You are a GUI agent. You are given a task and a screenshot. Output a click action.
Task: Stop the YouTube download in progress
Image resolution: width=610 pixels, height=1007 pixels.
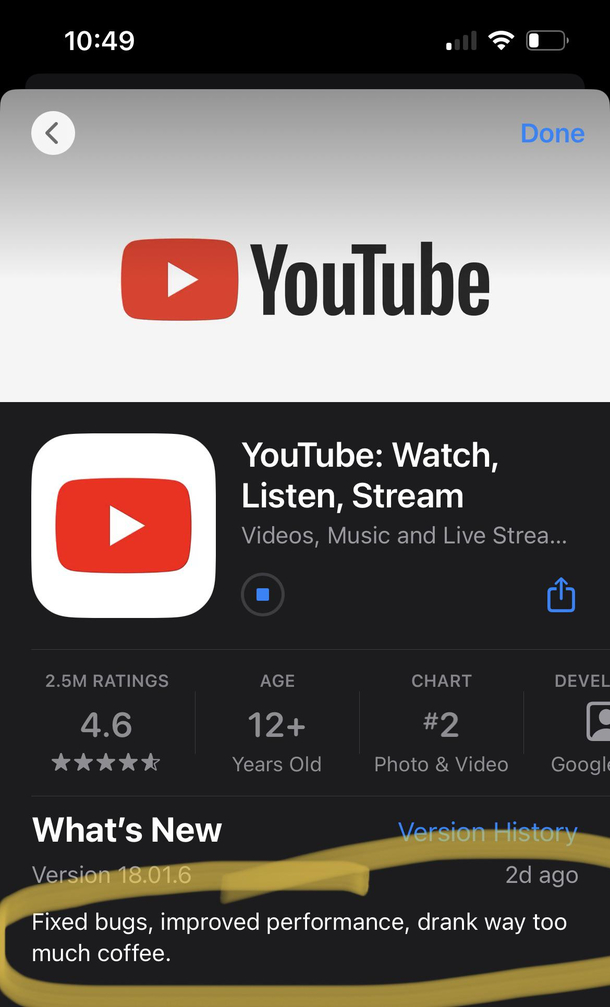pyautogui.click(x=263, y=595)
